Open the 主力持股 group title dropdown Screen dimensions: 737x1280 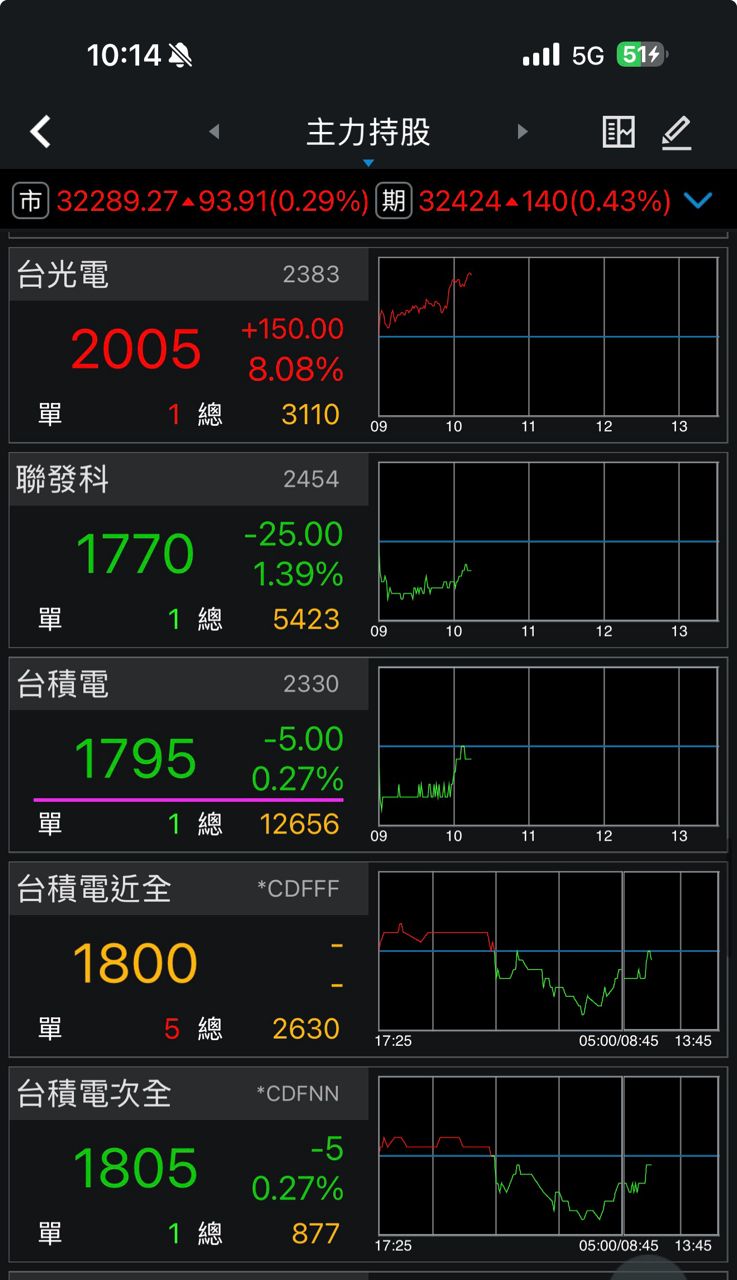coord(368,133)
